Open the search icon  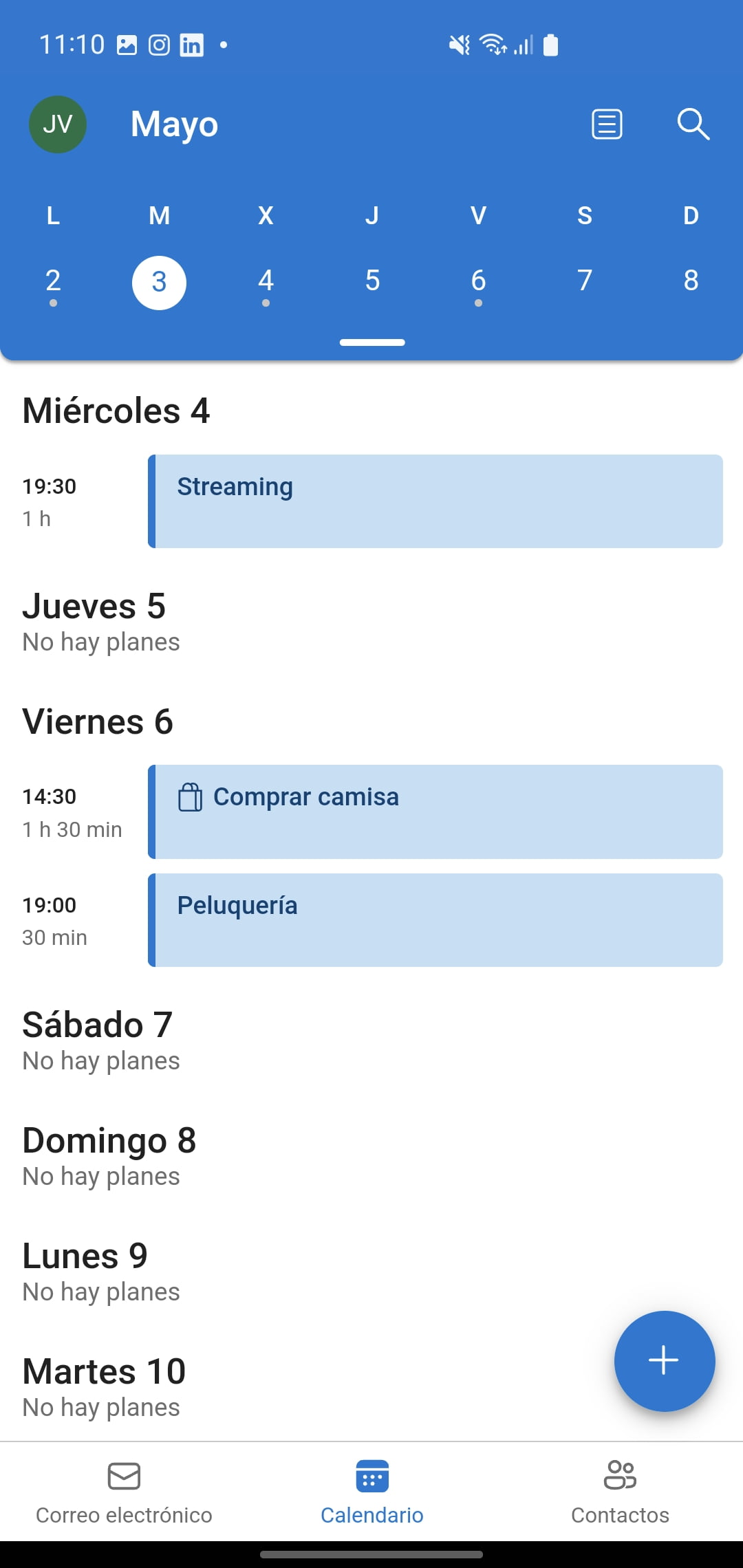(693, 124)
